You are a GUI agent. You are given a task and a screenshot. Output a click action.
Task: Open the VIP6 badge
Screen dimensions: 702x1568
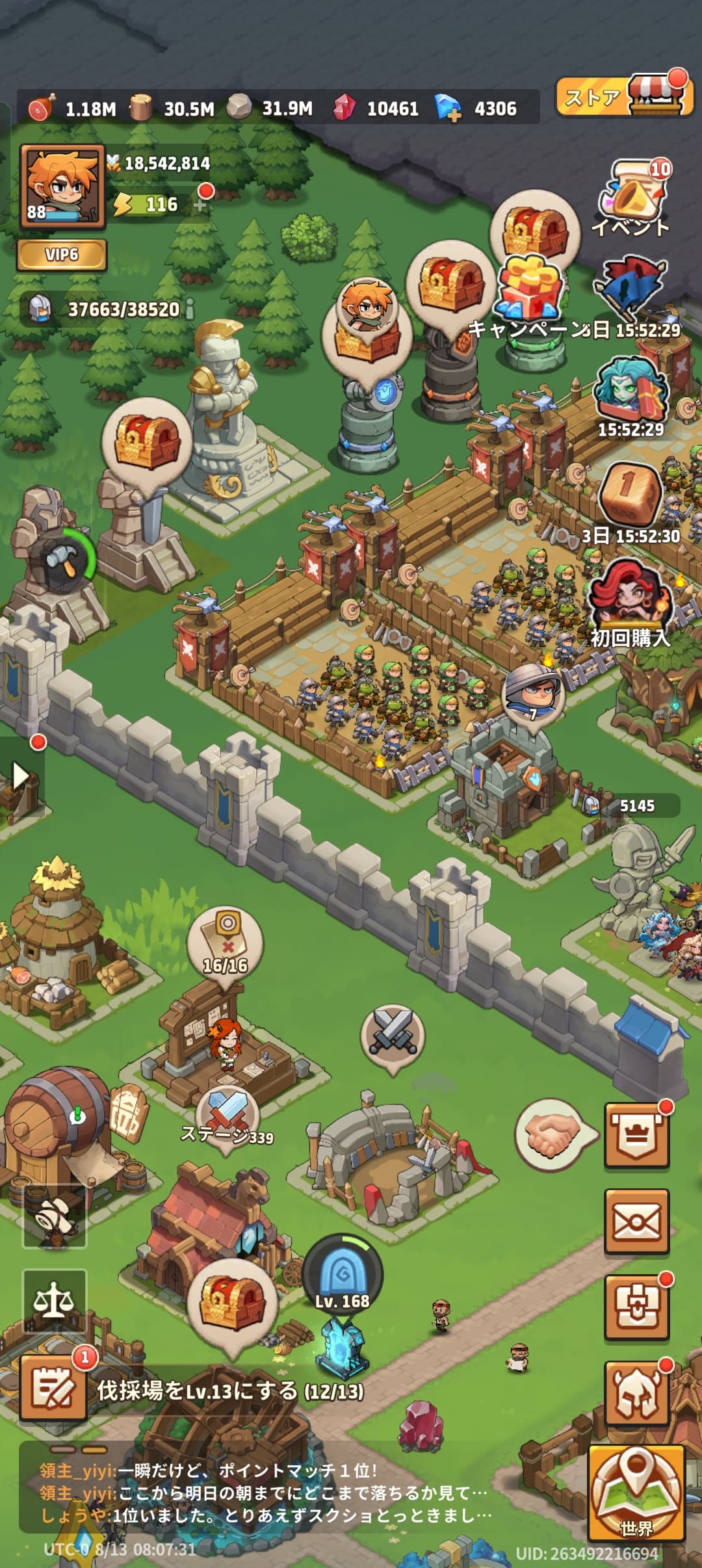tap(62, 255)
